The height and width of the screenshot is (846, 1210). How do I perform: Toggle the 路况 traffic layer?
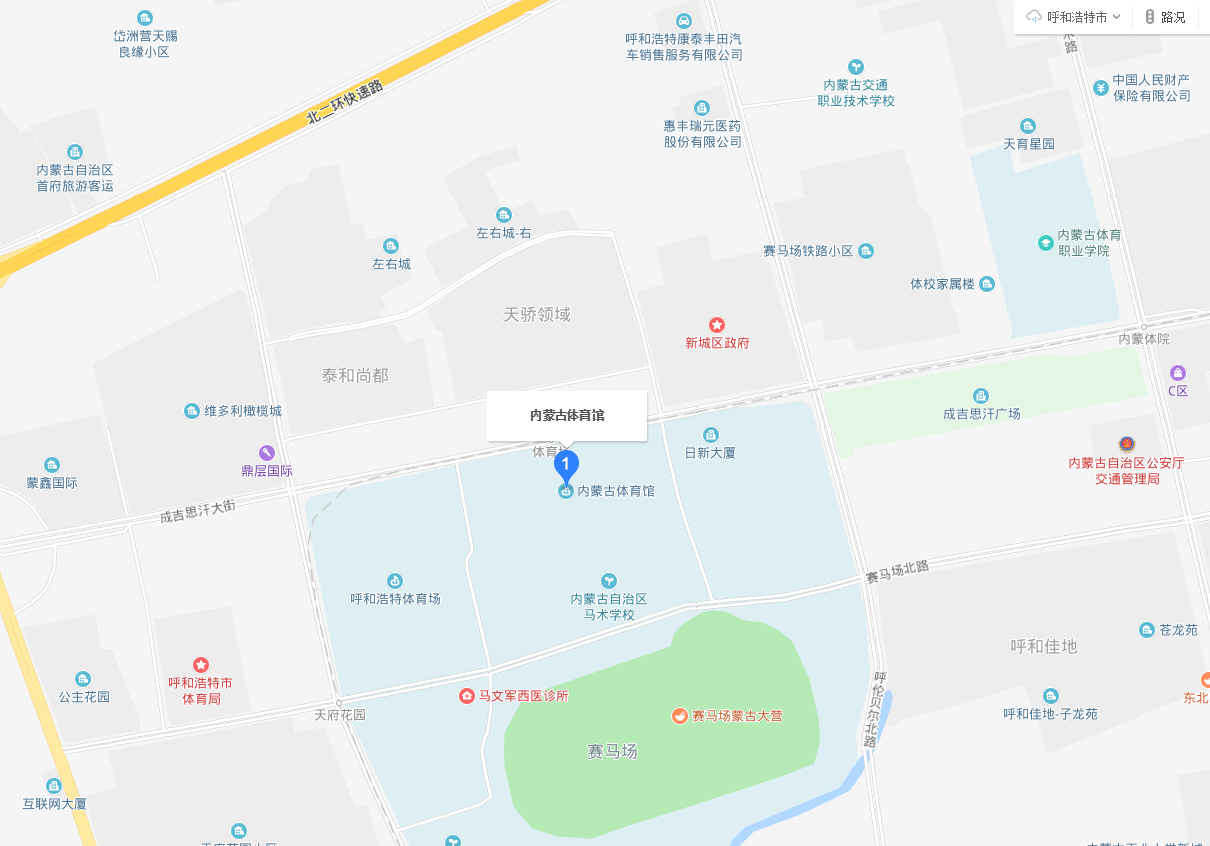click(1165, 17)
